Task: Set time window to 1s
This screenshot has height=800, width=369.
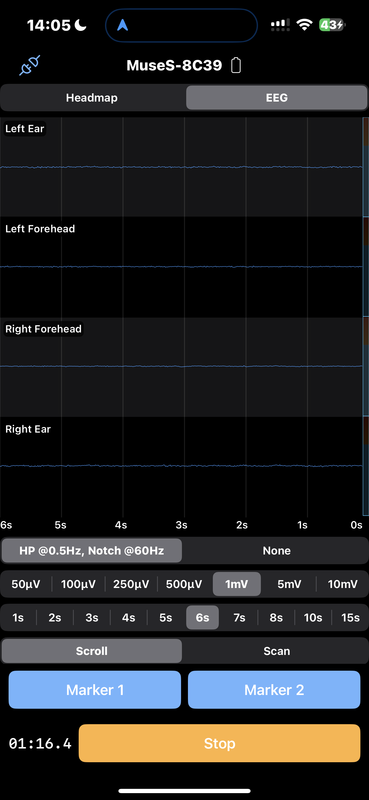Action: tap(18, 617)
